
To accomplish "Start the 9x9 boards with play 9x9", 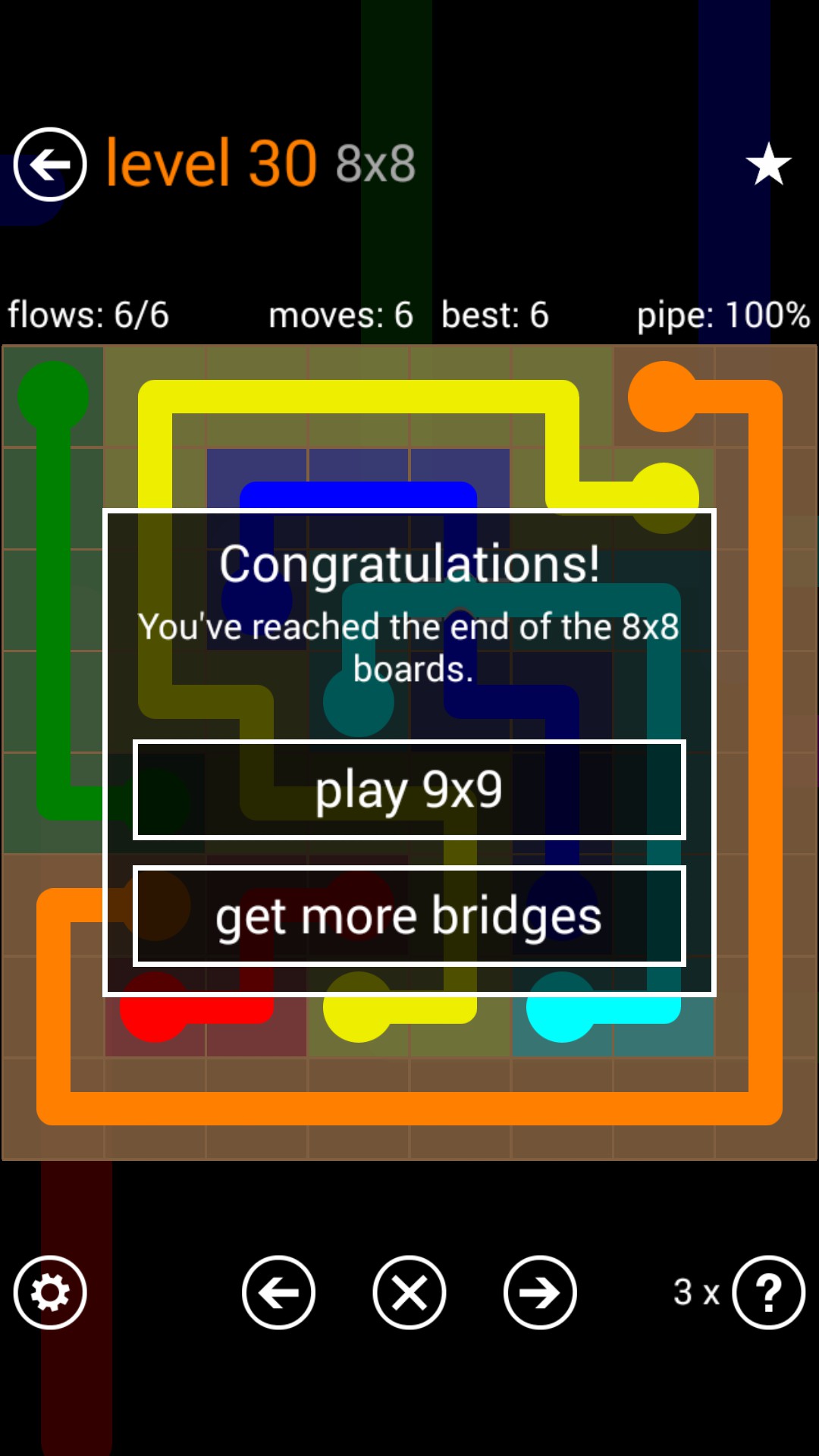I will (409, 789).
